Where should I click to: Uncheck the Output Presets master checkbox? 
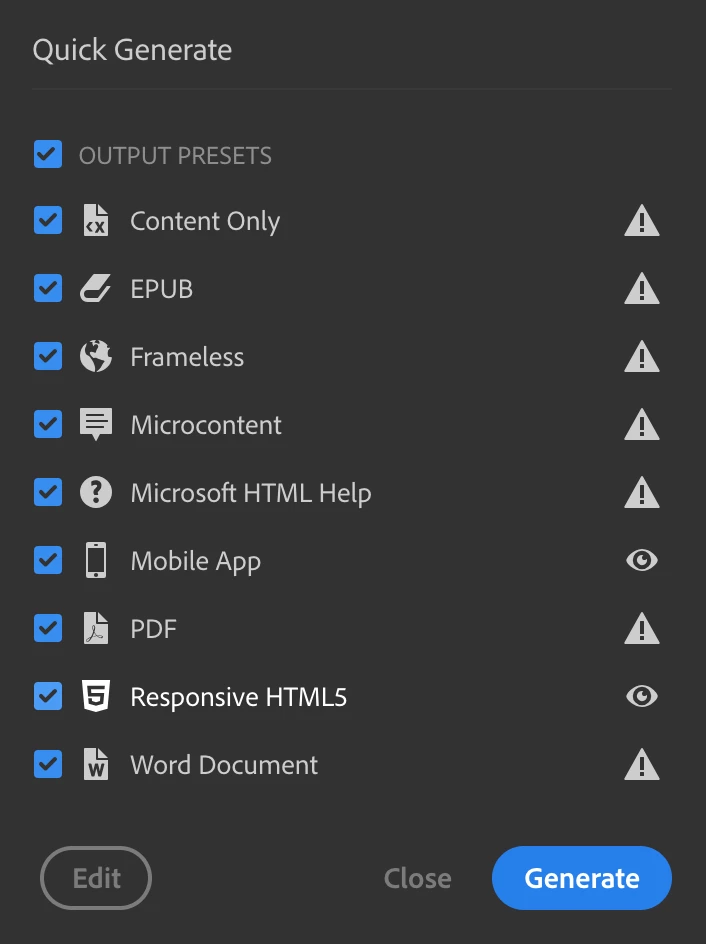[x=48, y=155]
